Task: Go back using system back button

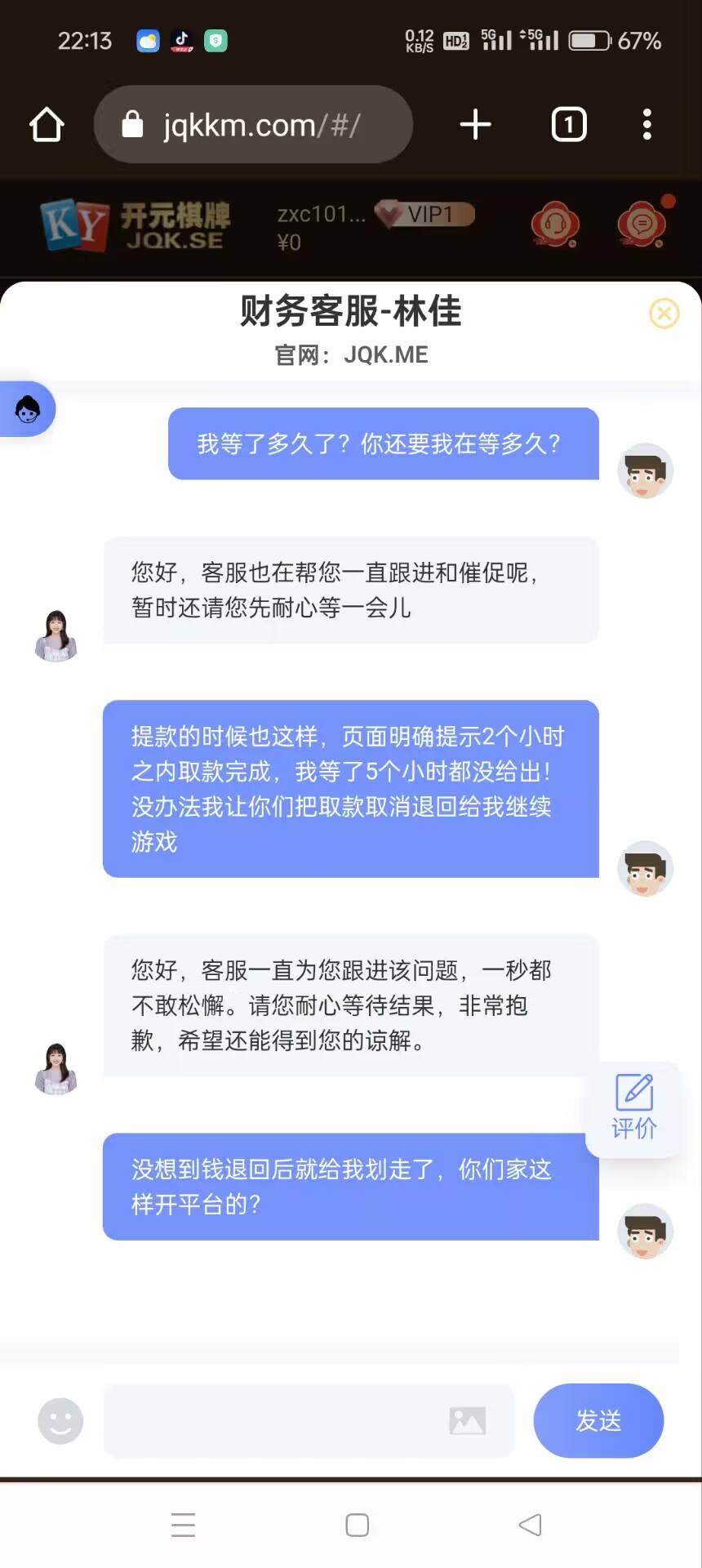Action: (x=531, y=1525)
